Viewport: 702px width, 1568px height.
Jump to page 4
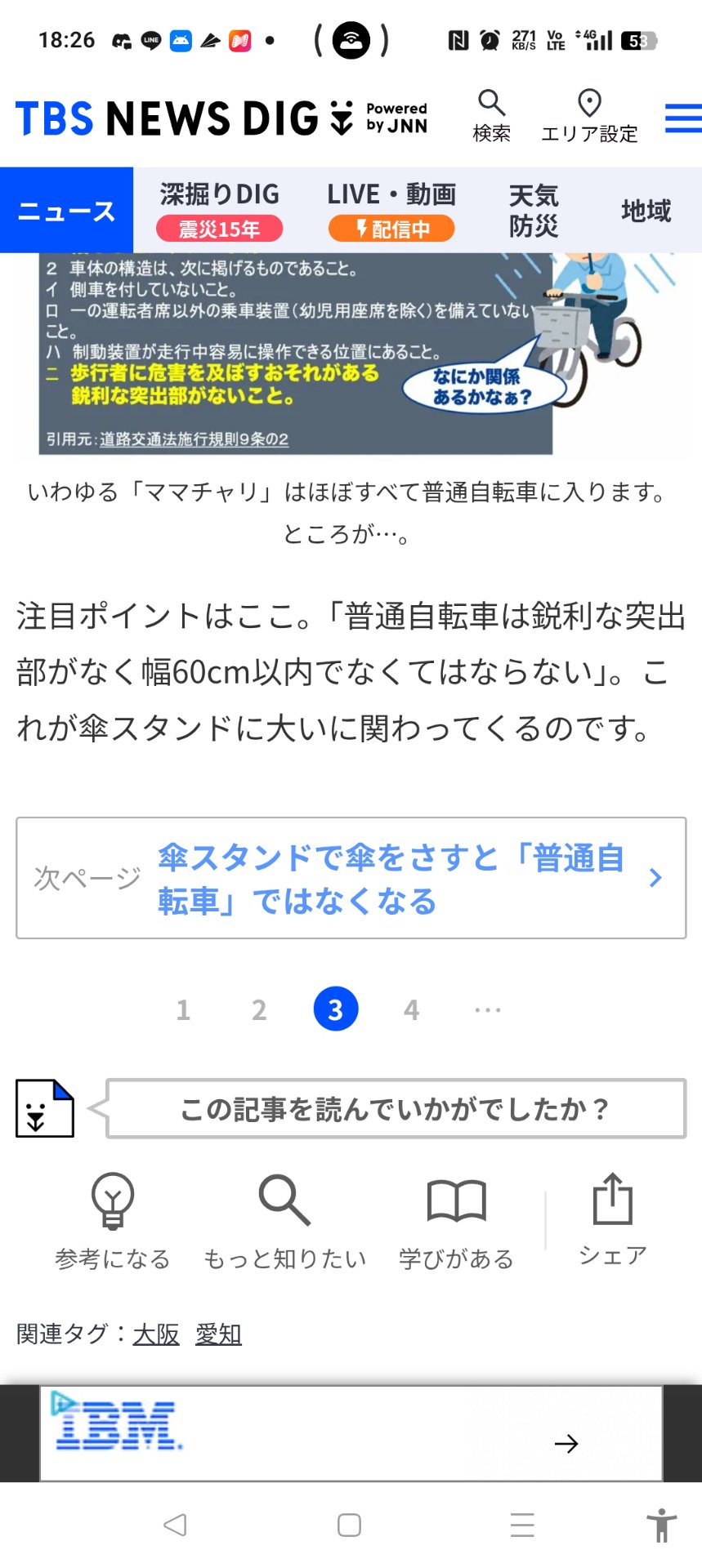coord(411,1009)
